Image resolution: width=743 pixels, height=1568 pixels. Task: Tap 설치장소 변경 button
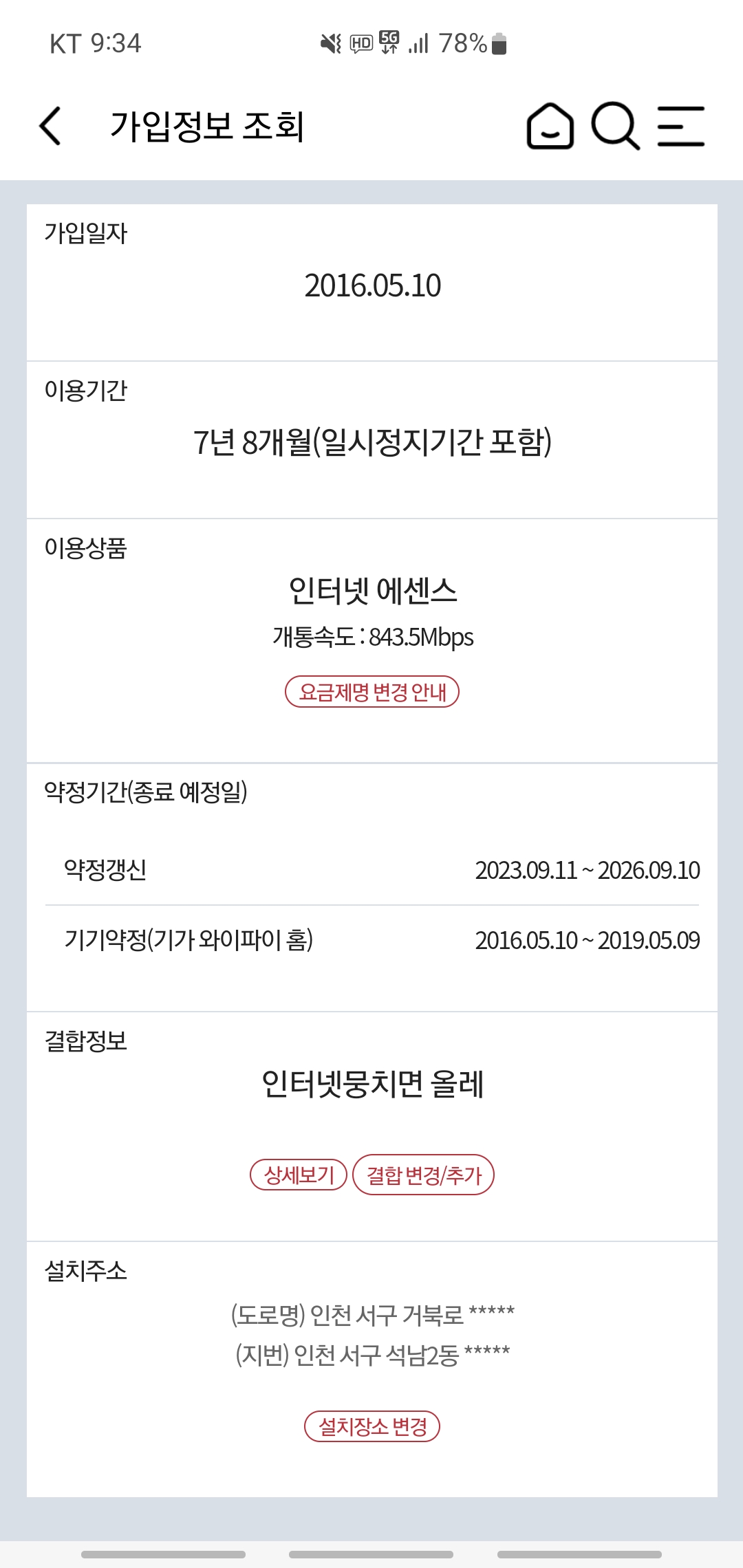click(x=372, y=1426)
